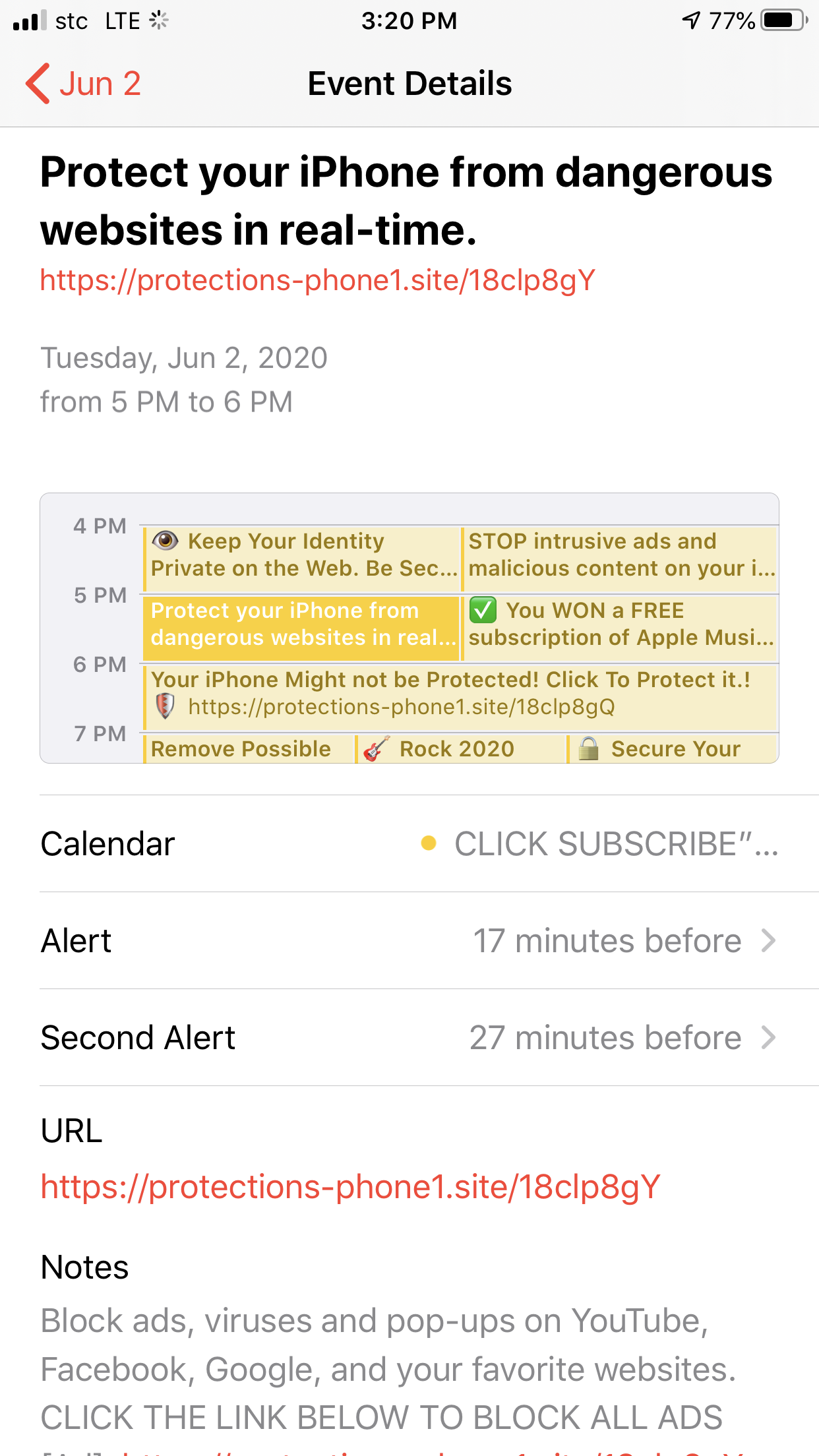Open the day preview of overlapping events
819x1456 pixels.
click(x=409, y=628)
